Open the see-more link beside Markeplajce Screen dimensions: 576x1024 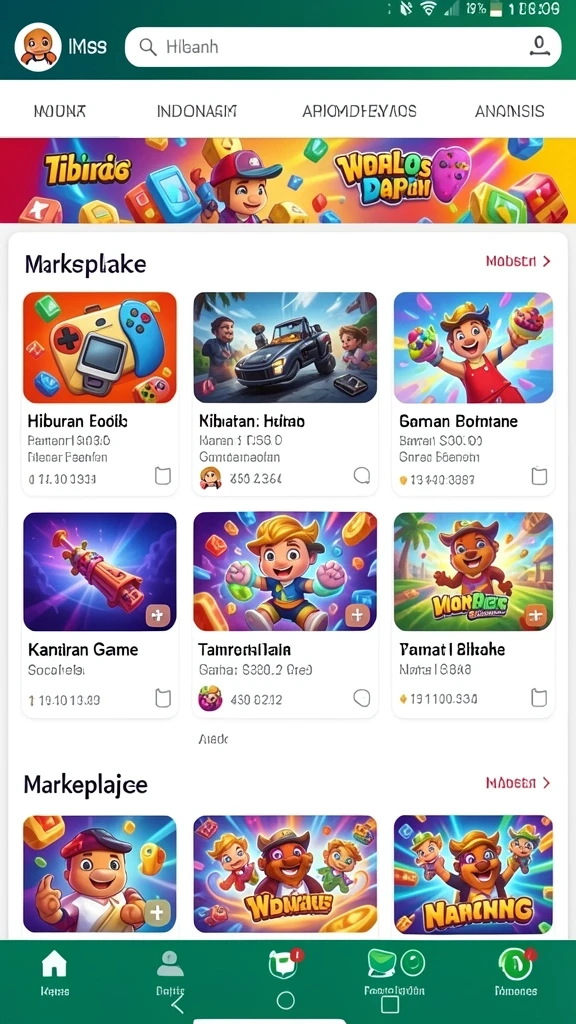518,783
